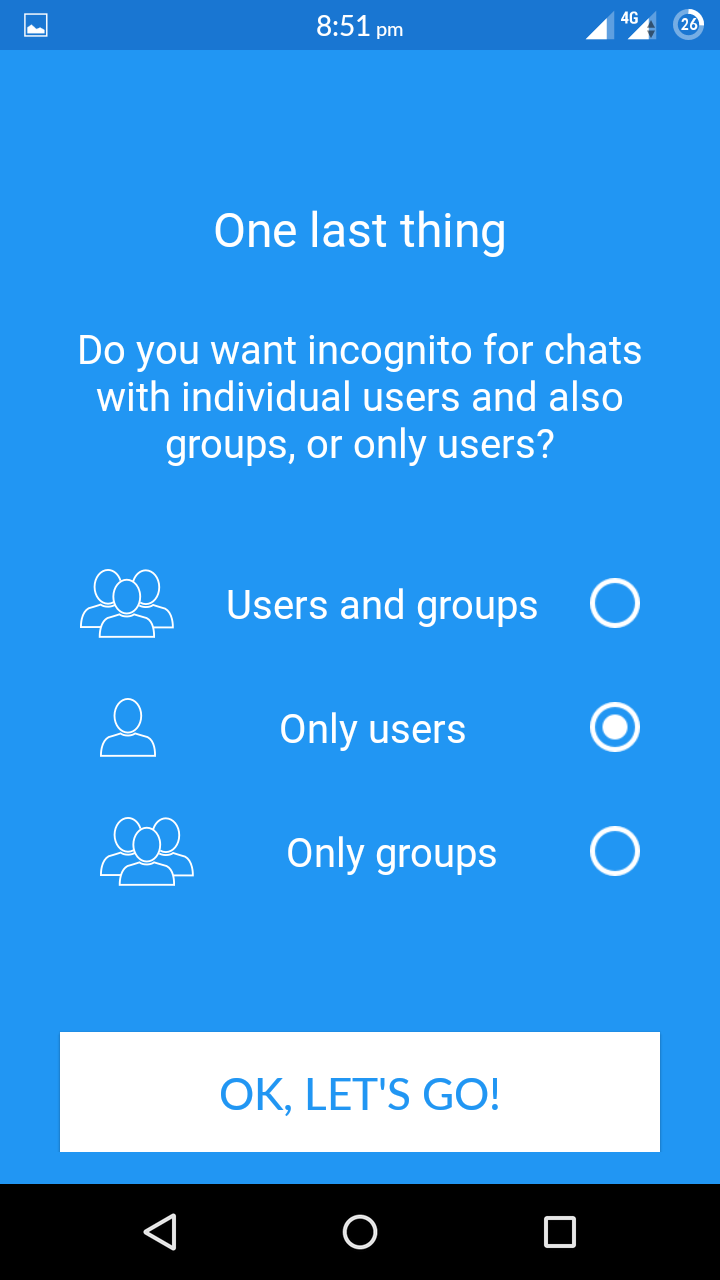
Task: Pick the Only groups option
Action: pyautogui.click(x=614, y=851)
